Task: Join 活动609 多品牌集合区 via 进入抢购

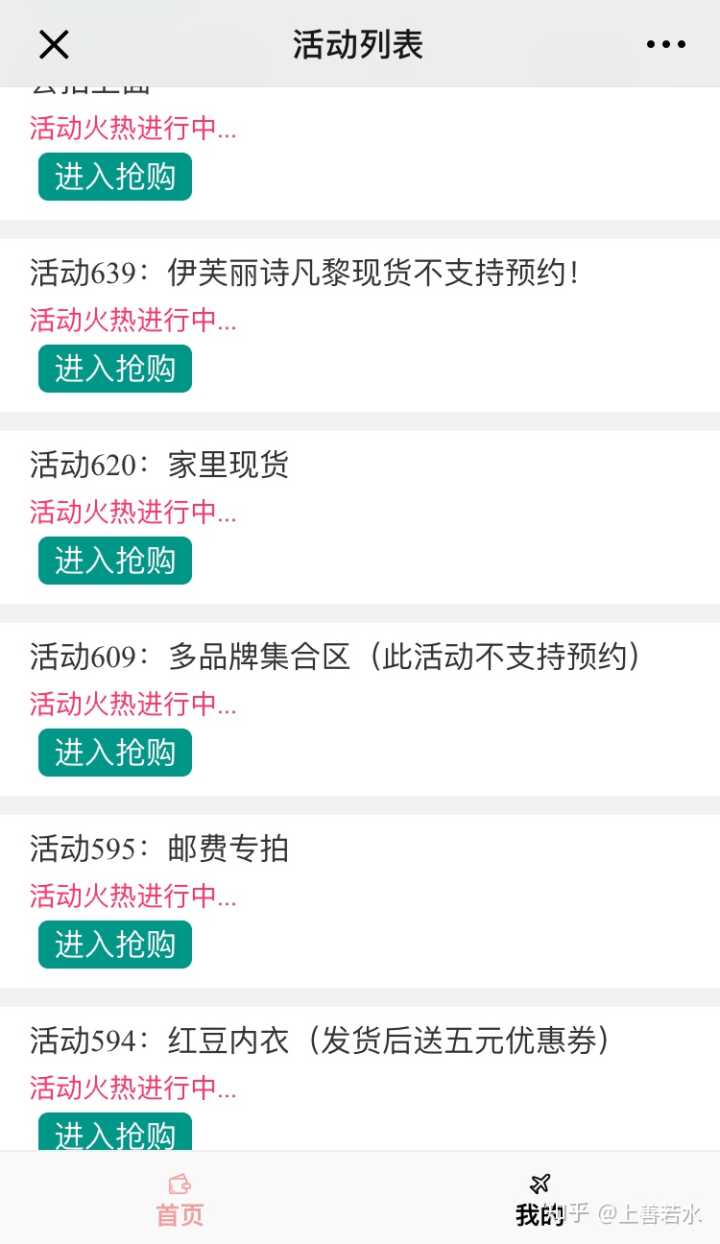Action: (115, 752)
